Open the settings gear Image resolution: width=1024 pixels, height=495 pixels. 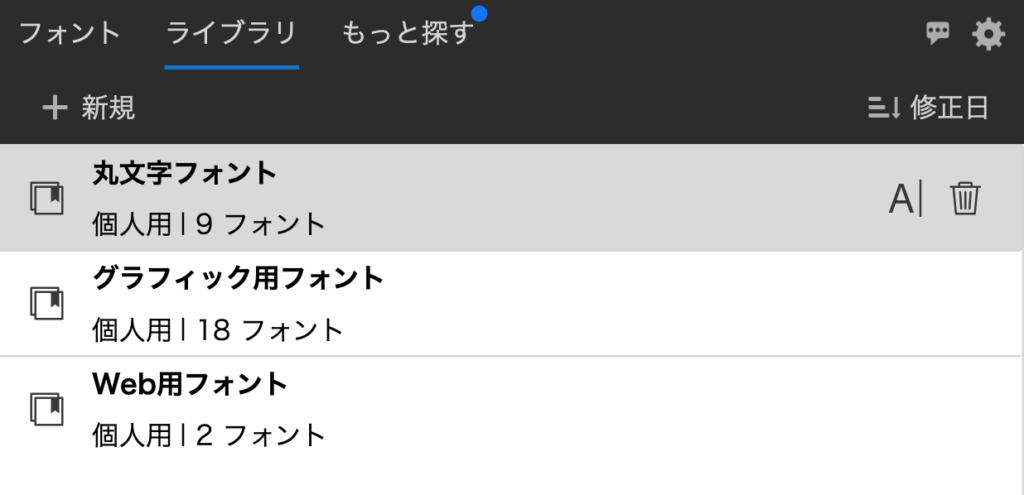[x=988, y=34]
